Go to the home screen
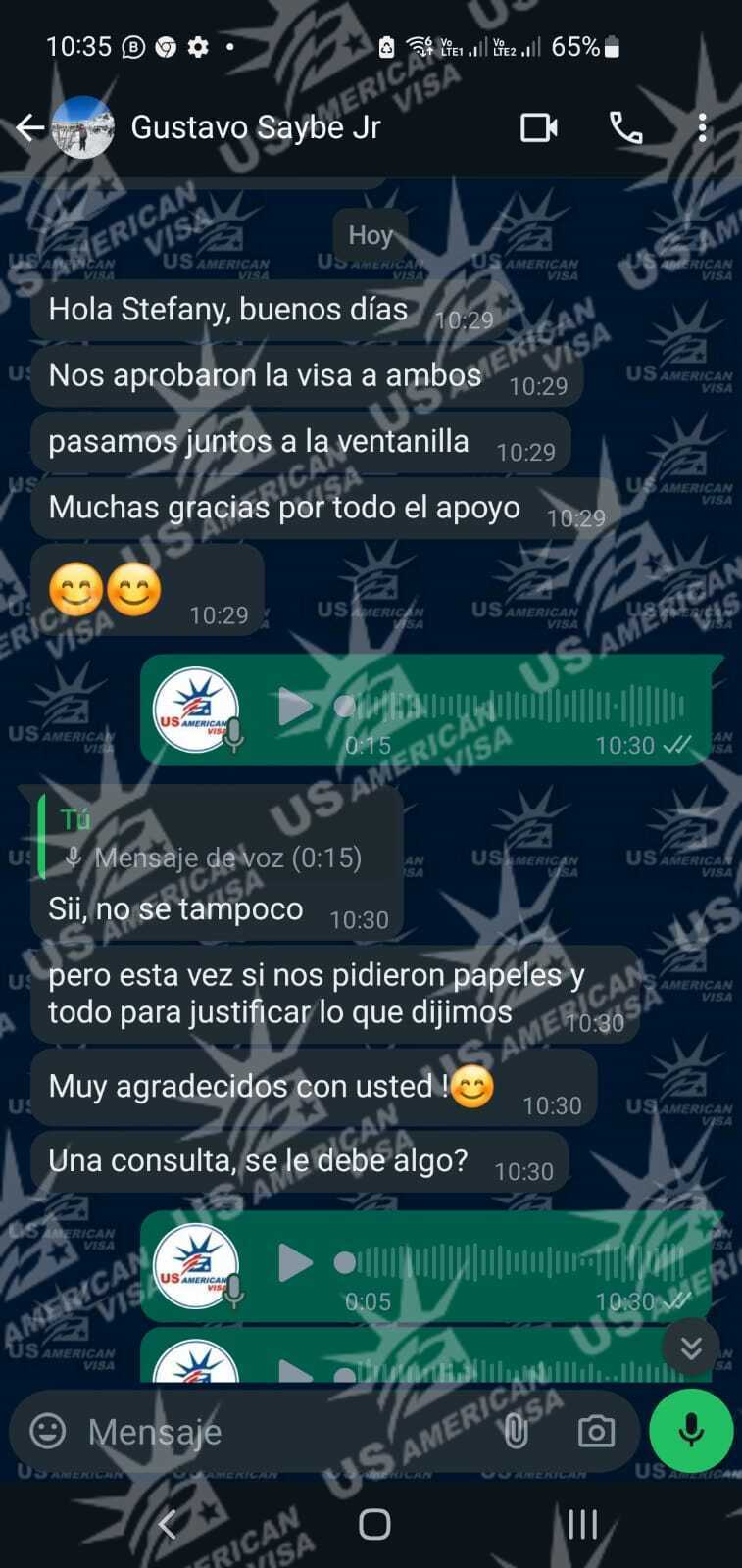Image resolution: width=742 pixels, height=1568 pixels. tap(373, 1524)
